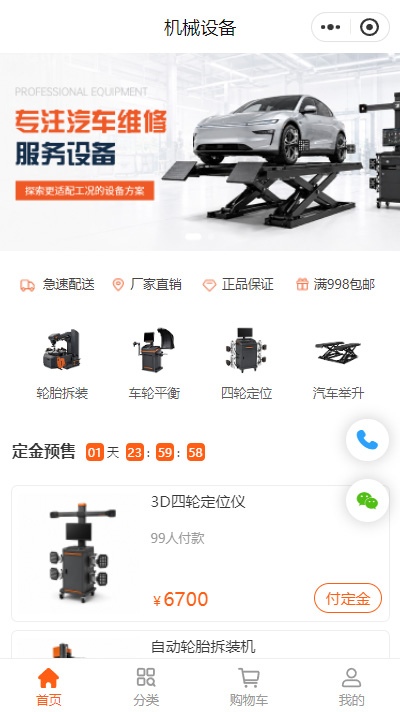Open the 3D四轮定位仪 product card
The image size is (400, 712).
click(x=200, y=554)
